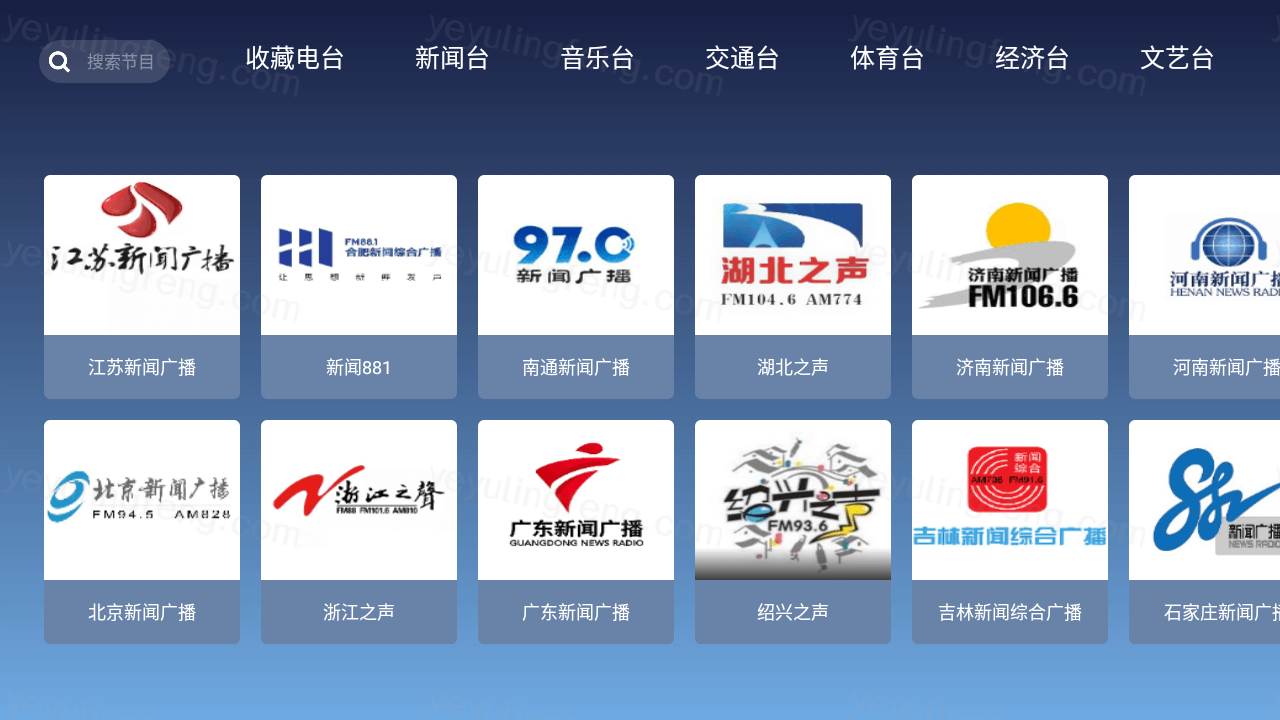
Task: Switch to the 收藏电台 tab
Action: coord(295,58)
